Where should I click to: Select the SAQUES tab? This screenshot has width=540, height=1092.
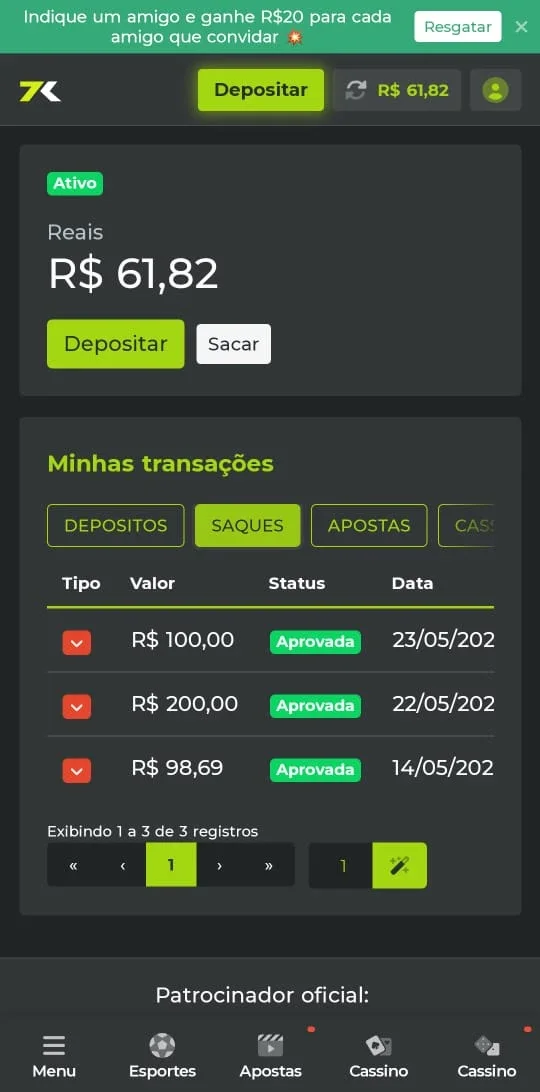tap(247, 526)
